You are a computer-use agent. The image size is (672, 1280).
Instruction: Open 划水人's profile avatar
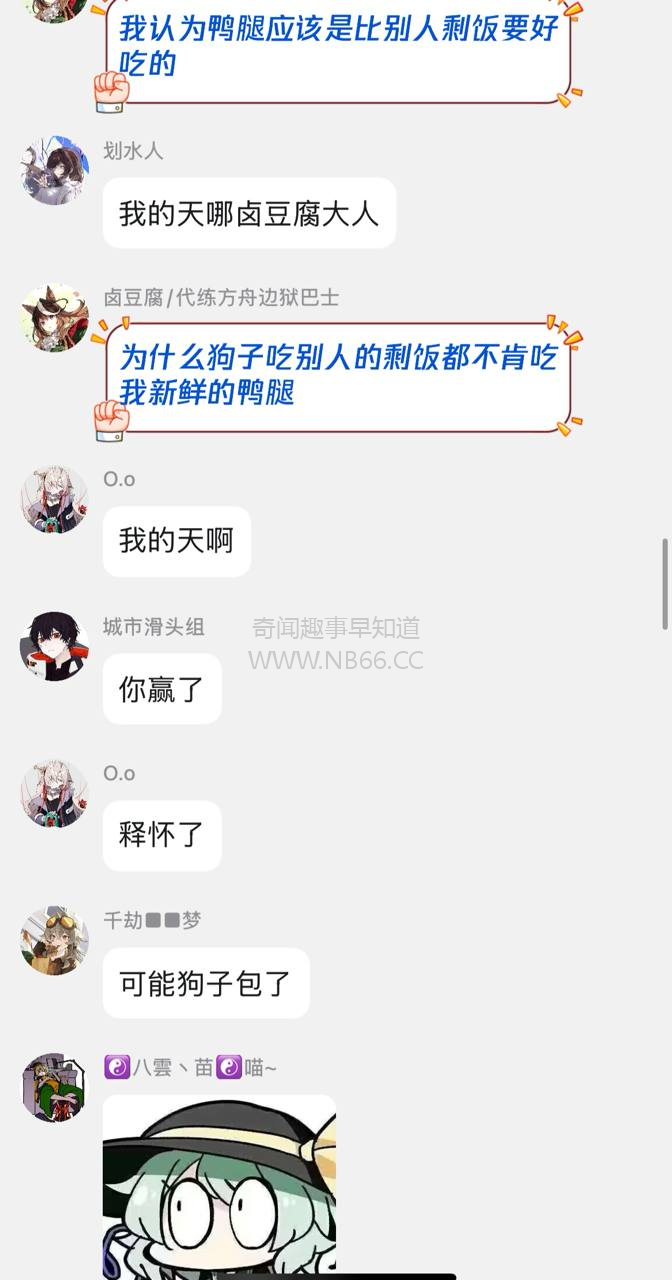[54, 171]
